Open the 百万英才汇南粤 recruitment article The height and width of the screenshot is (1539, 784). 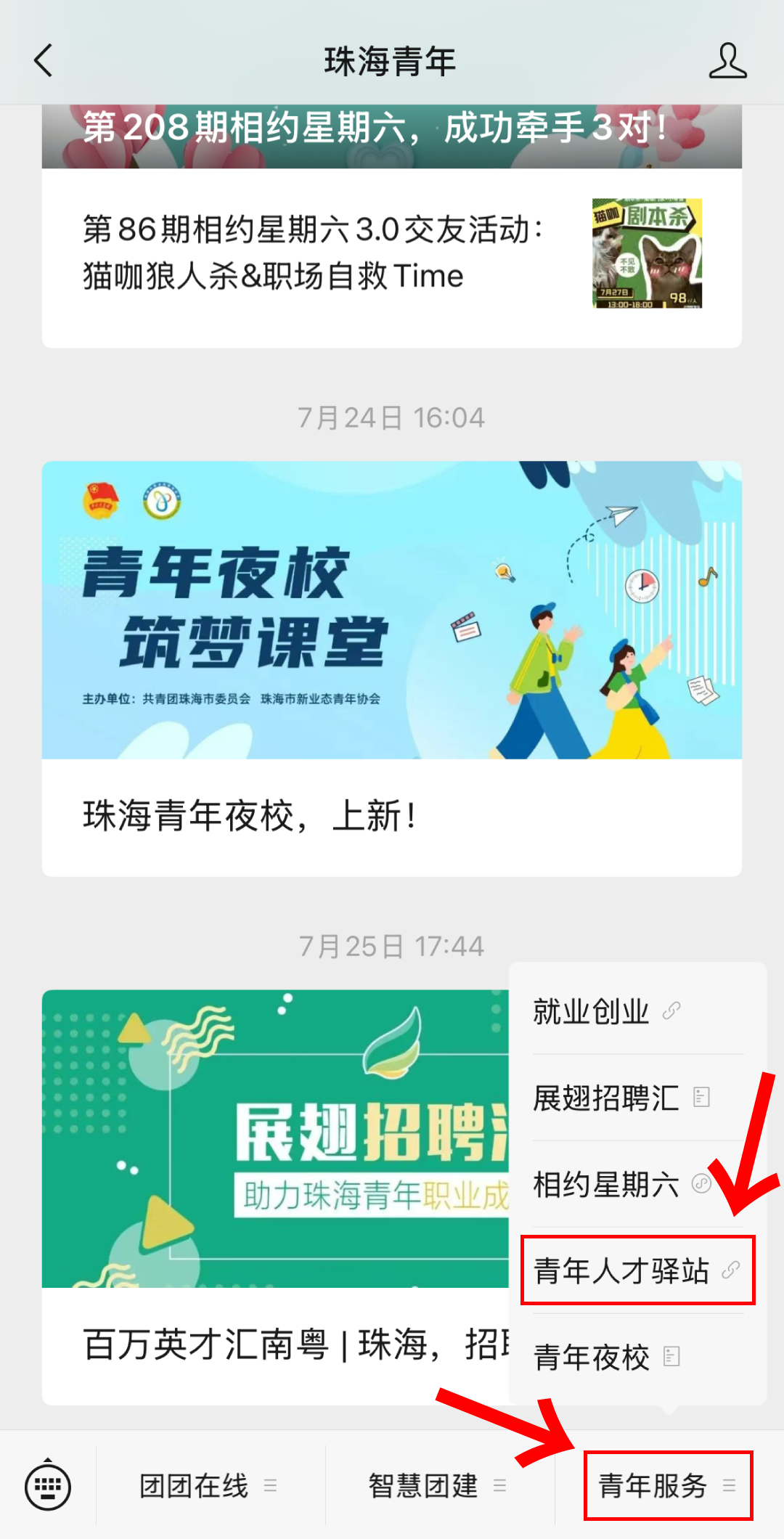pos(276,1344)
